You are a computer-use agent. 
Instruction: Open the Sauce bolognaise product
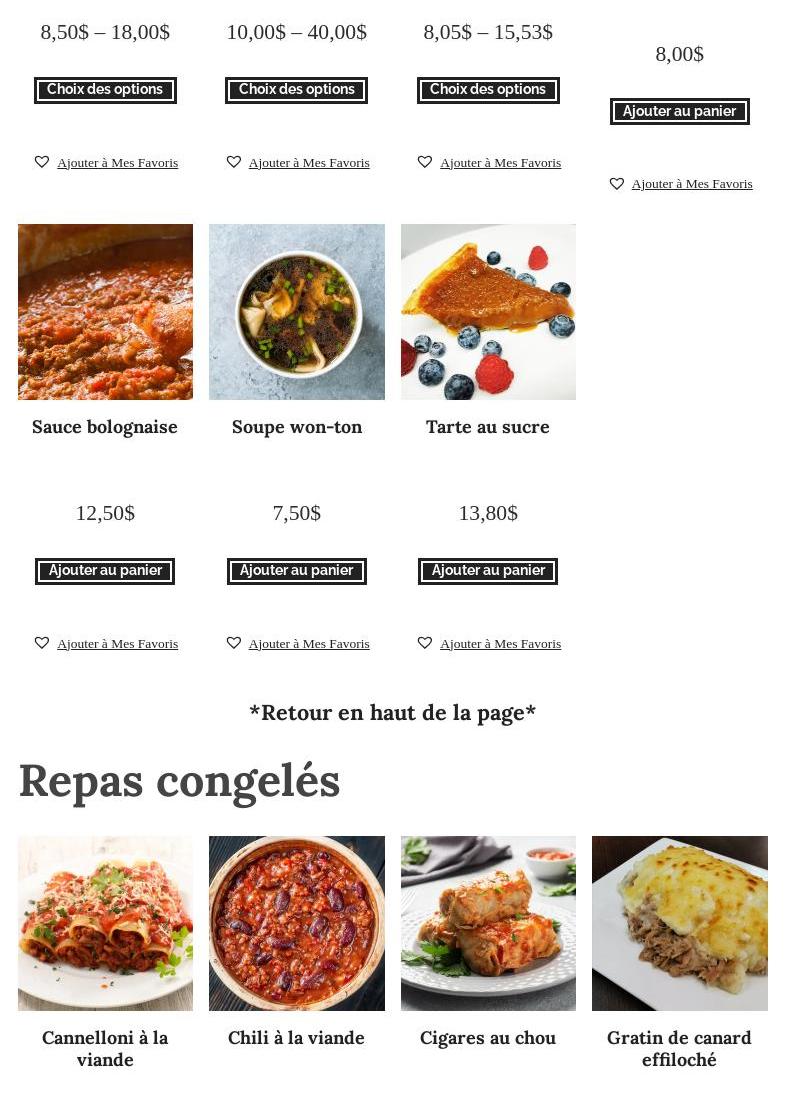pos(105,427)
